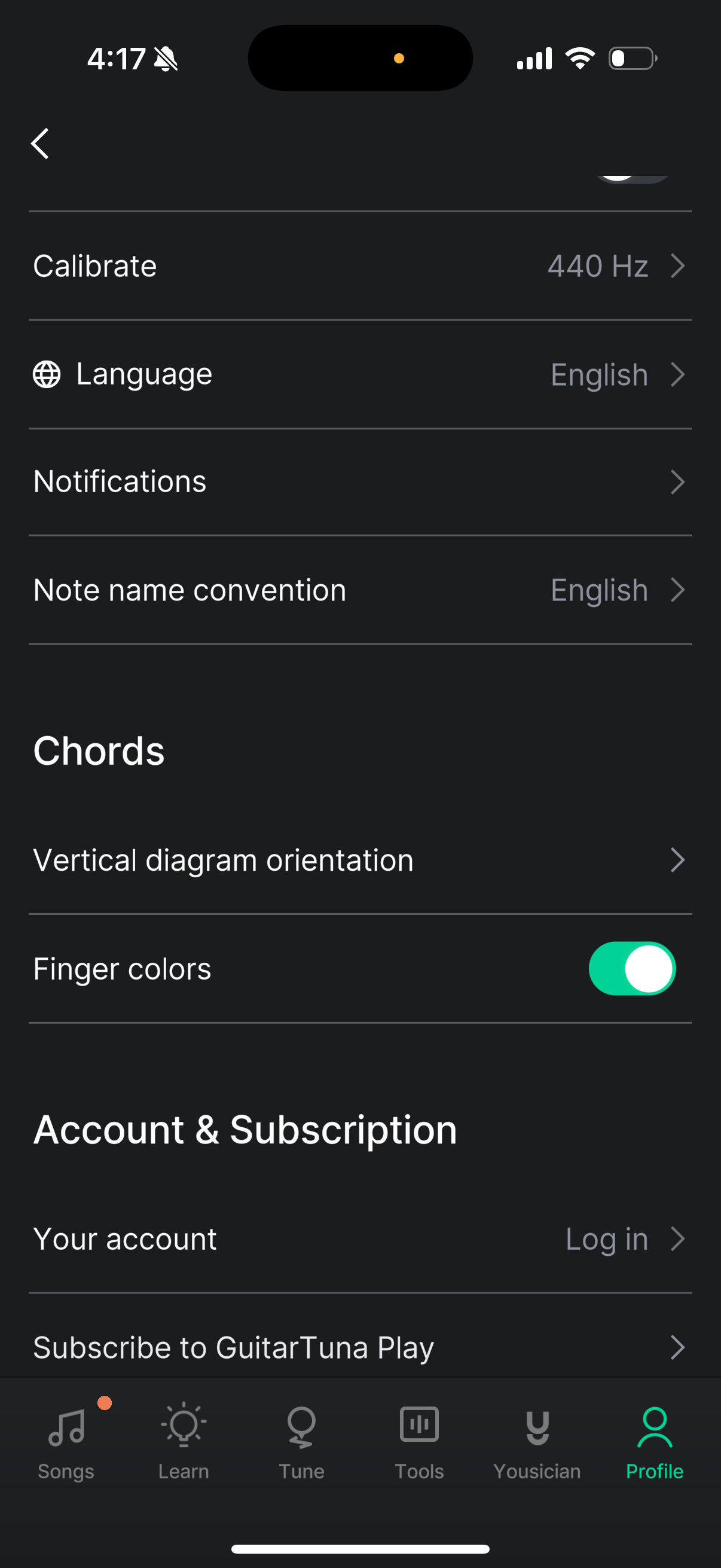Viewport: 721px width, 1568px height.
Task: Expand Vertical diagram orientation settings
Action: tap(360, 860)
